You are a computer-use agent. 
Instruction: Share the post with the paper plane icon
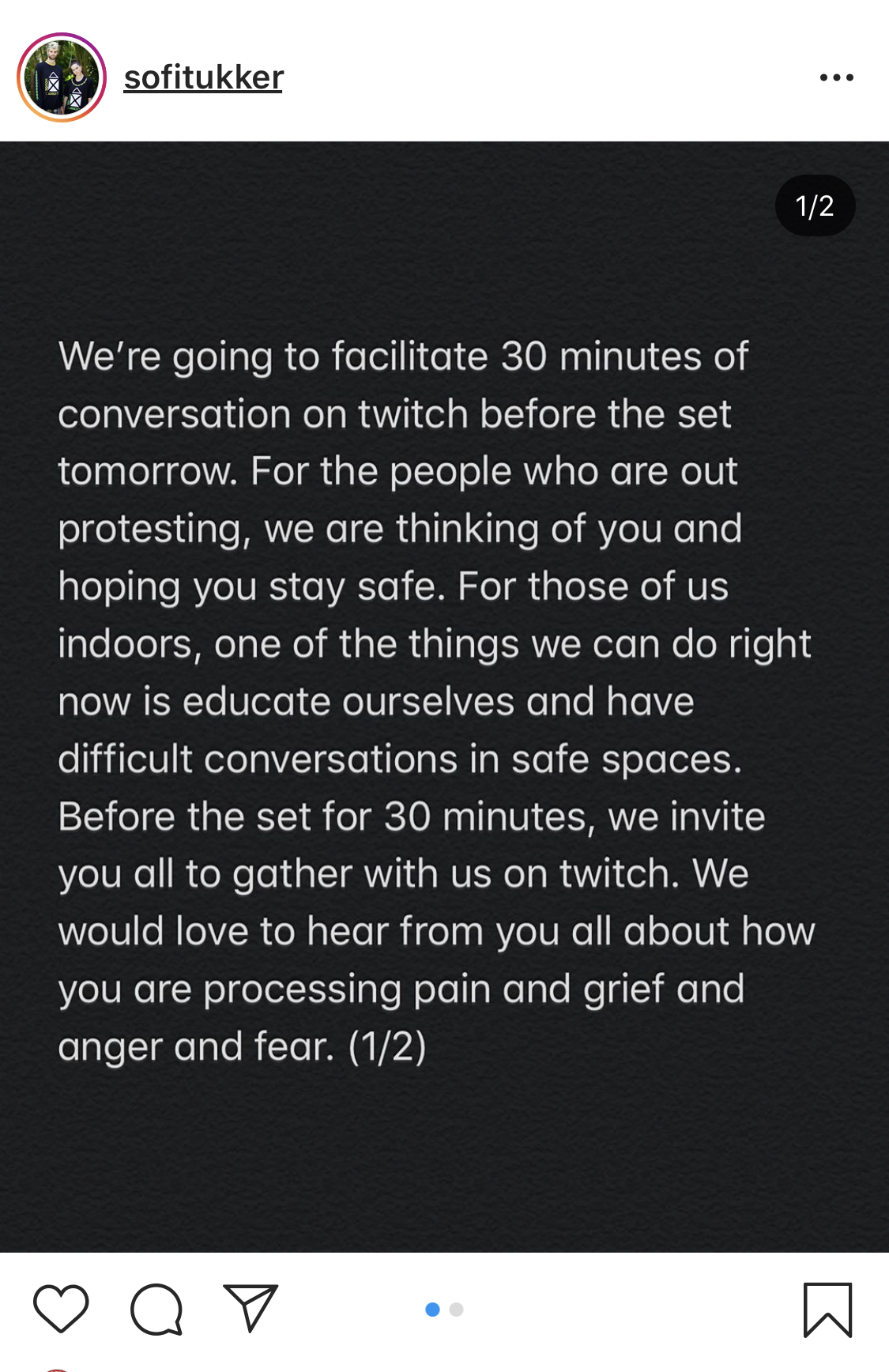coord(251,1308)
